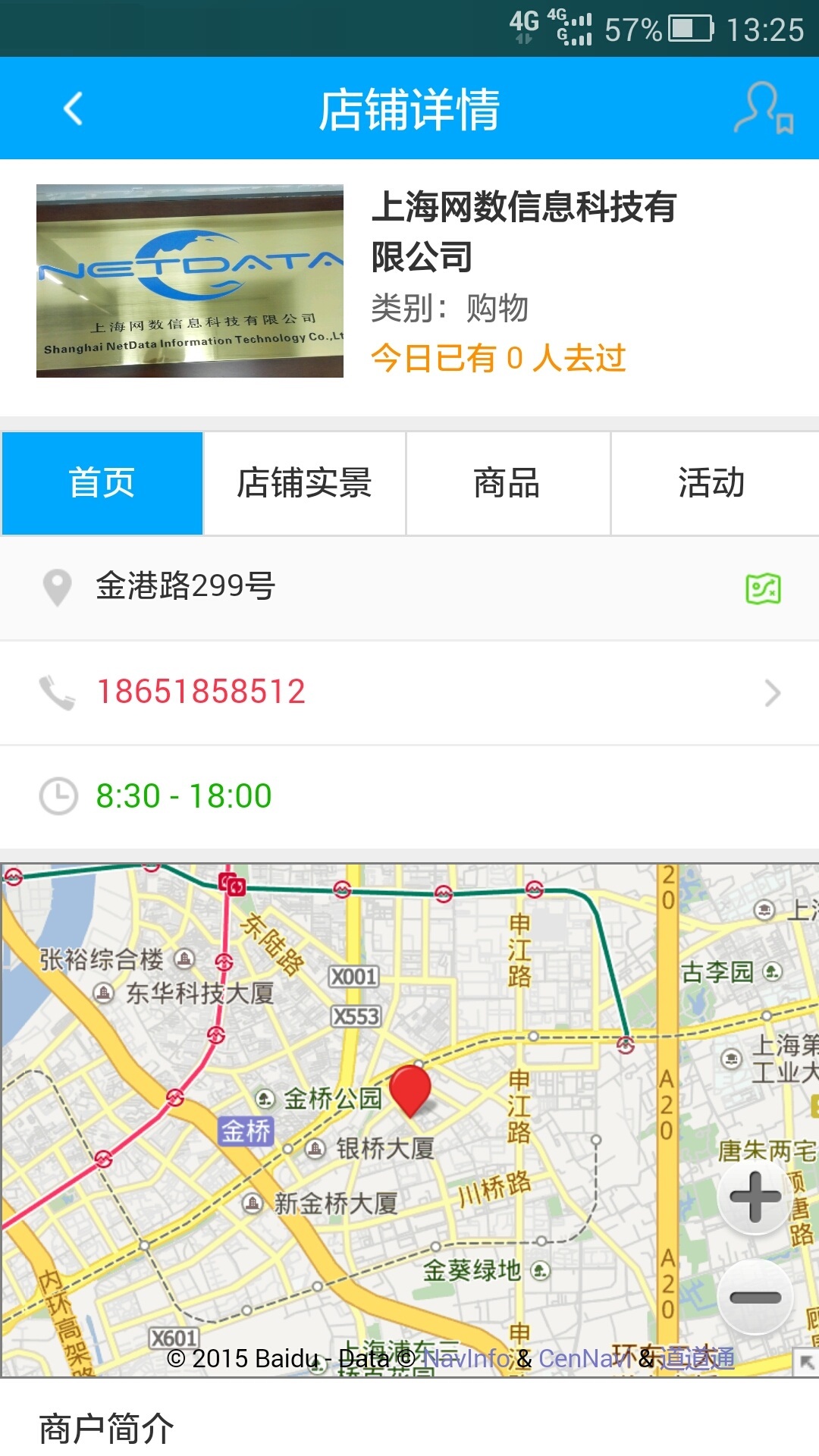Open the 商品 tab

tap(507, 482)
